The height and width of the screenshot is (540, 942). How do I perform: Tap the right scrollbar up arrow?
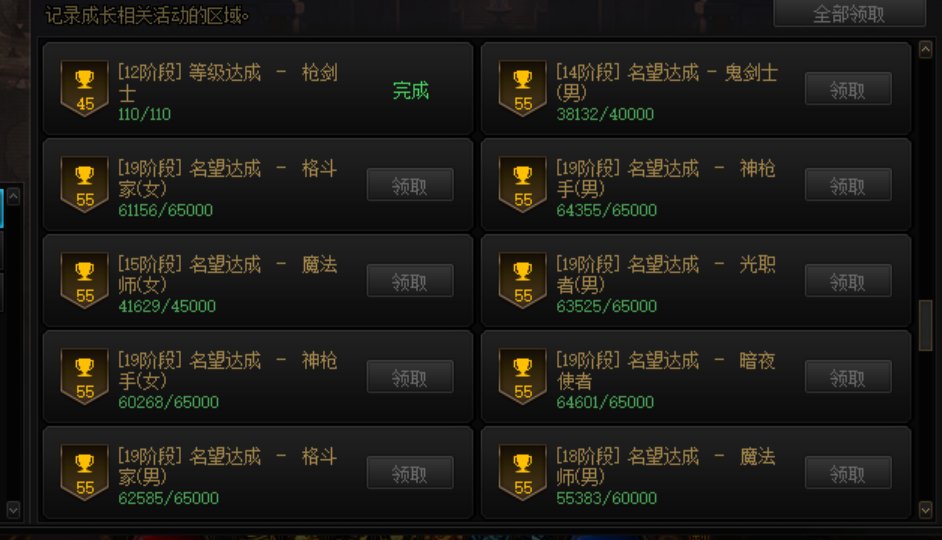[926, 52]
